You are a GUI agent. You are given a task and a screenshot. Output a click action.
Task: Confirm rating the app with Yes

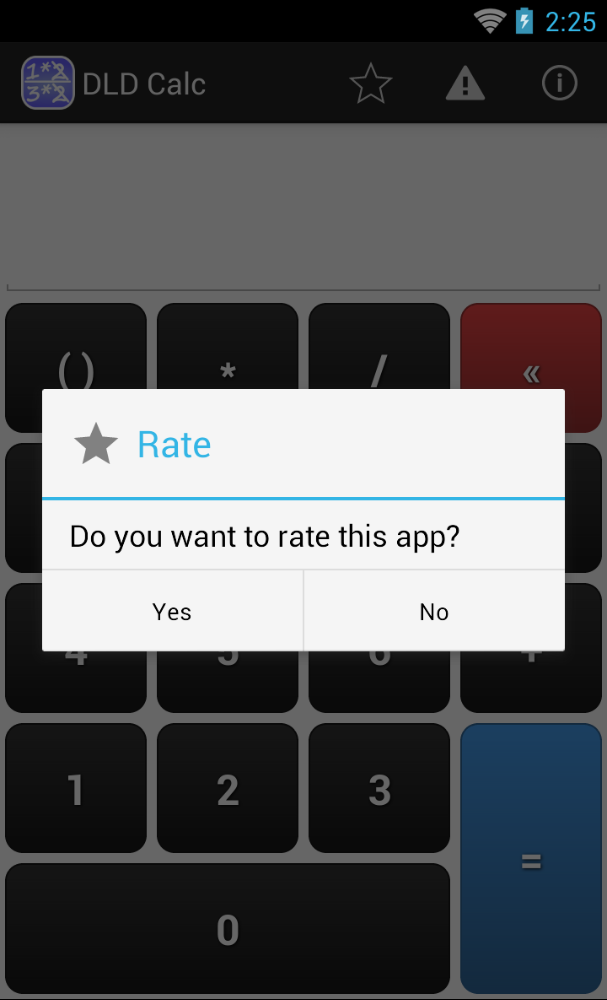click(172, 611)
